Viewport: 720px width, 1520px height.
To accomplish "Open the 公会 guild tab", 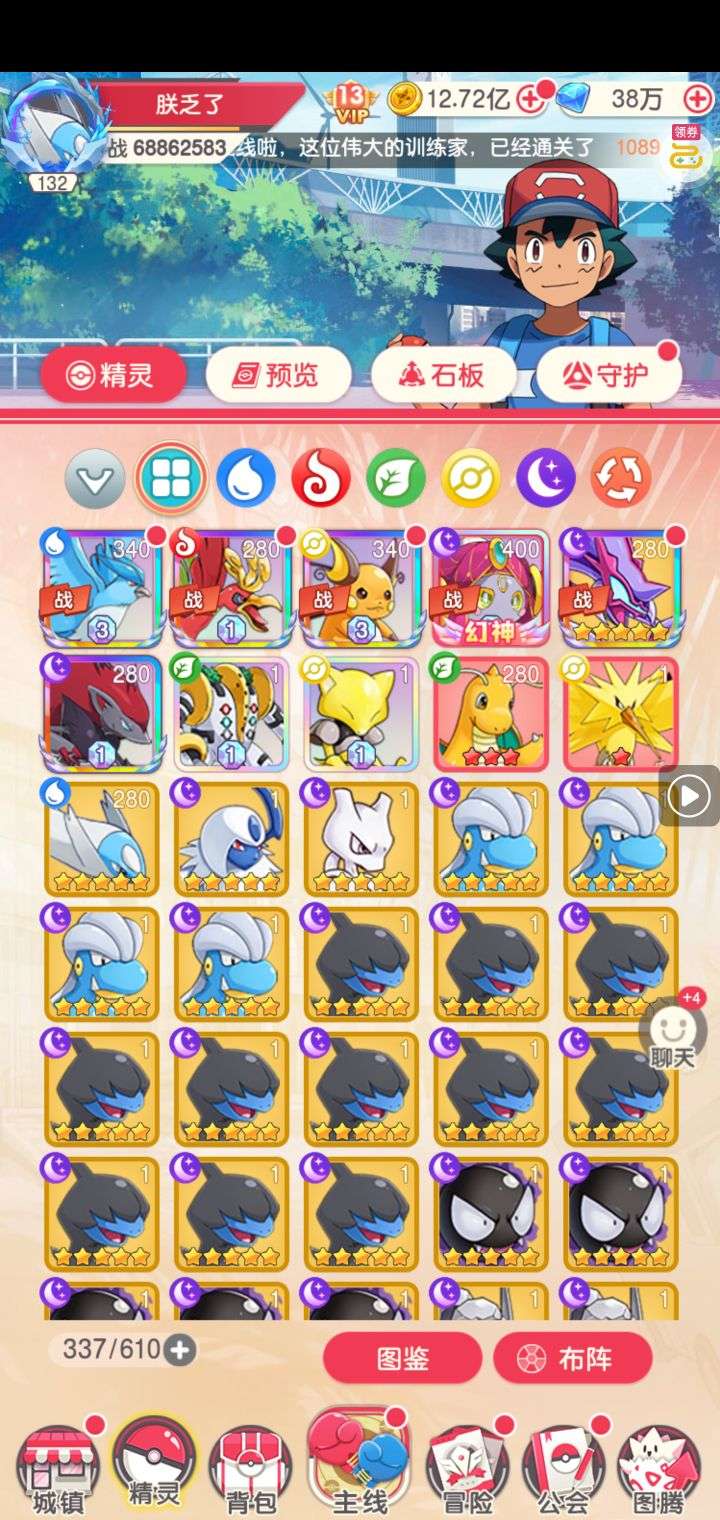I will [563, 1466].
